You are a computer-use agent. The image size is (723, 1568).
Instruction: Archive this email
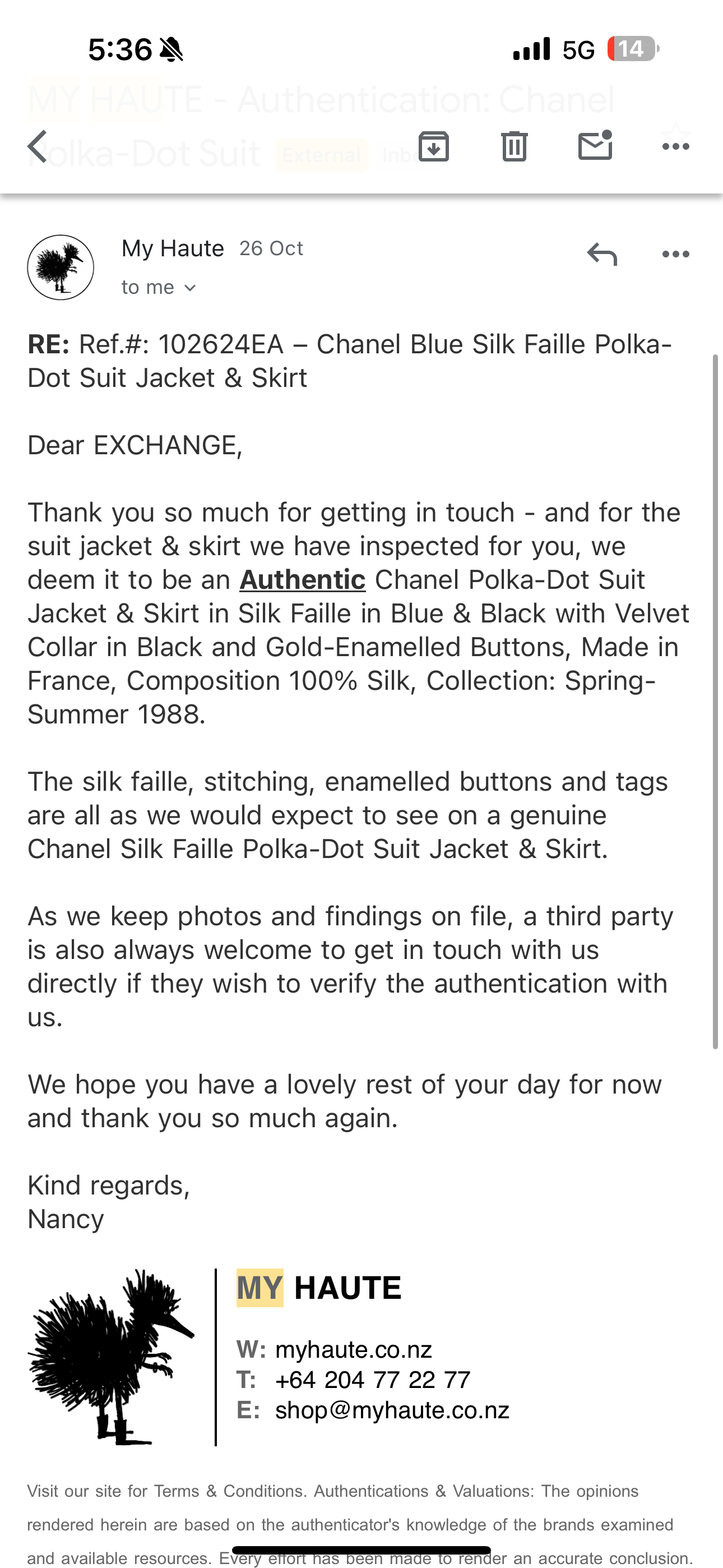(433, 147)
